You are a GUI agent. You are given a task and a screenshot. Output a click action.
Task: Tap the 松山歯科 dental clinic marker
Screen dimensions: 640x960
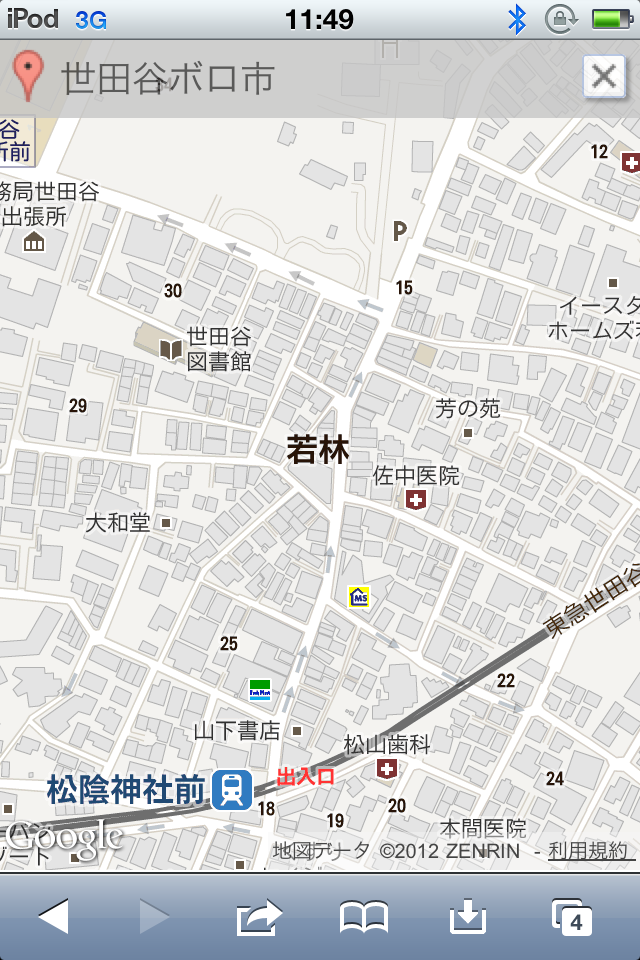pos(387,768)
